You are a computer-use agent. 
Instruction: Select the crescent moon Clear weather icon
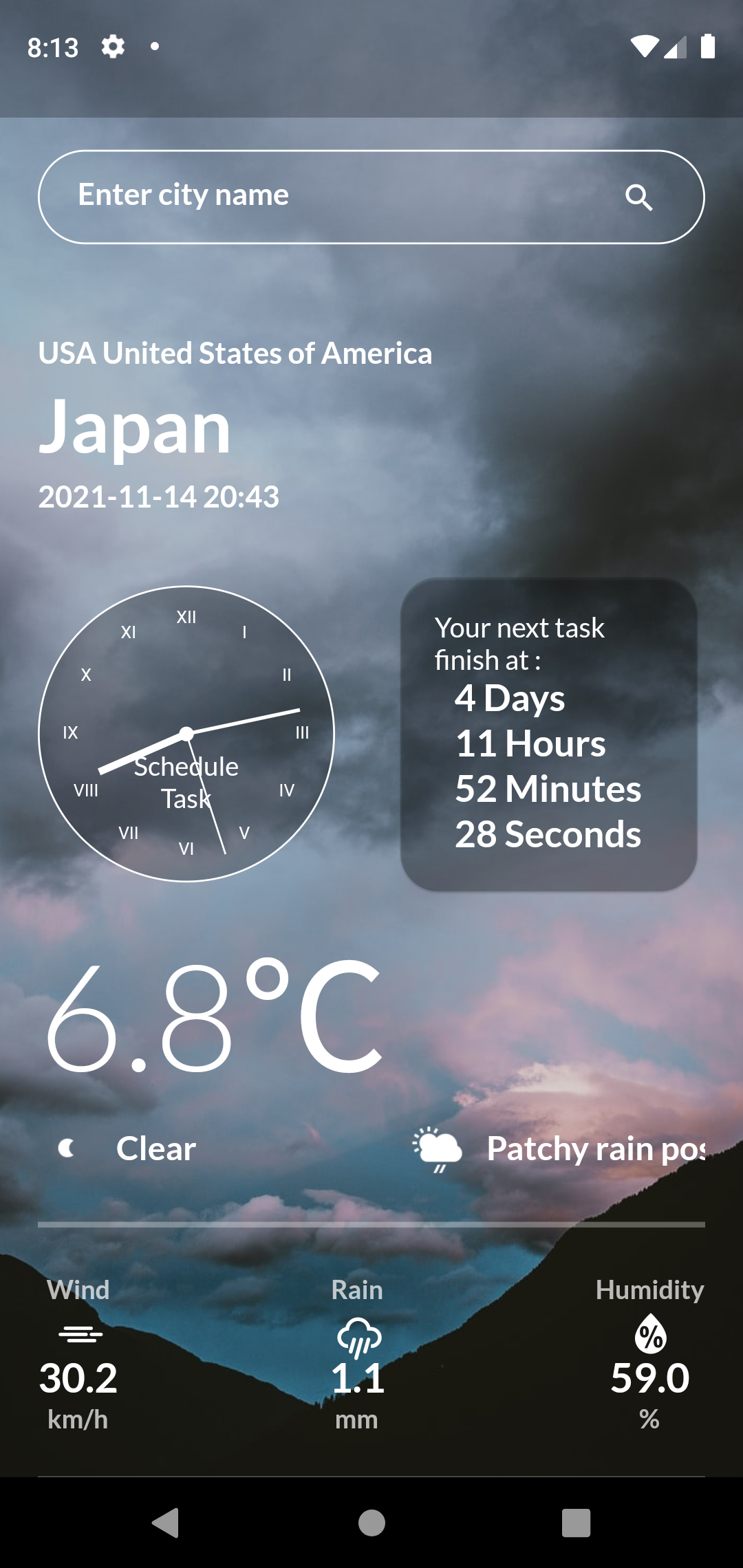[67, 1146]
